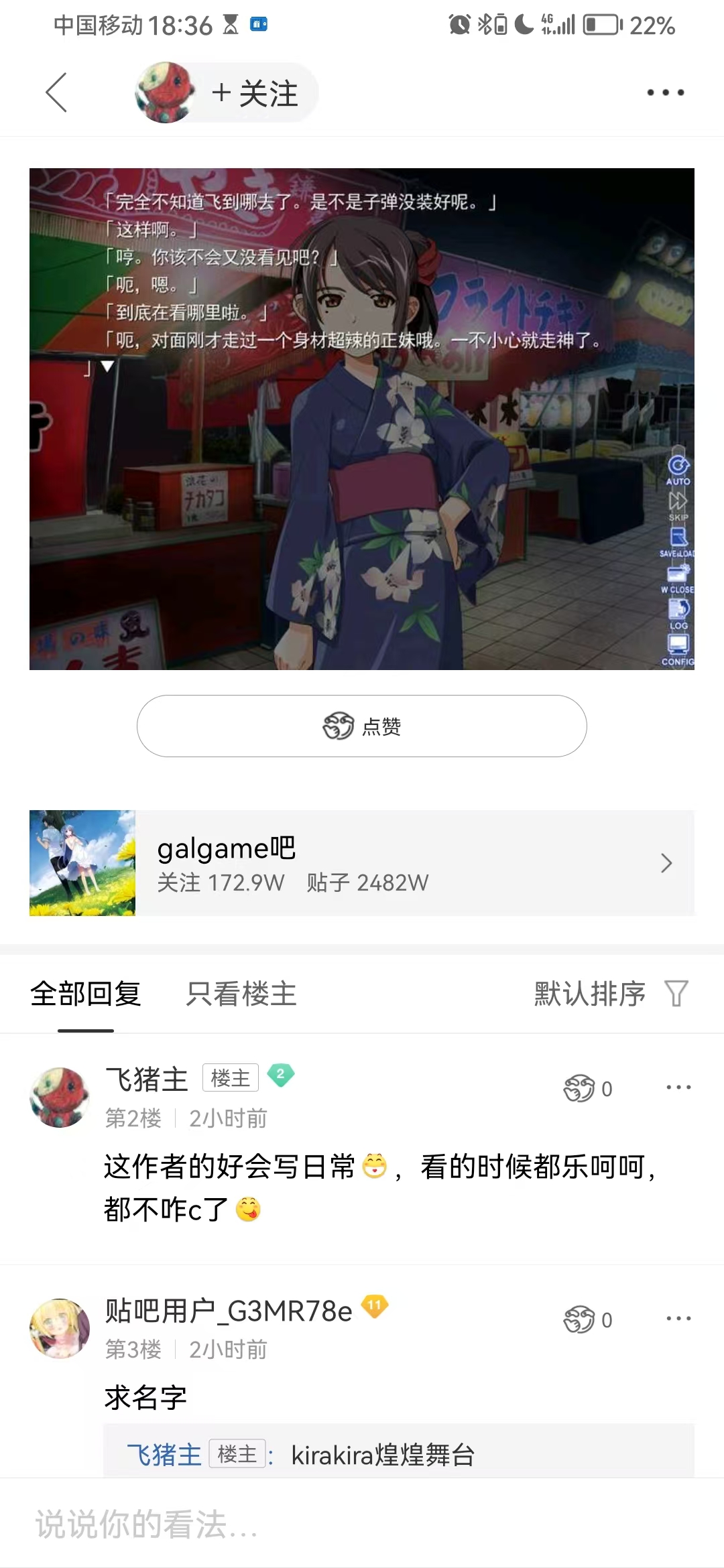Tap the 说说你的看法 comment field
Screen dimensions: 724x1568
(x=335, y=1524)
